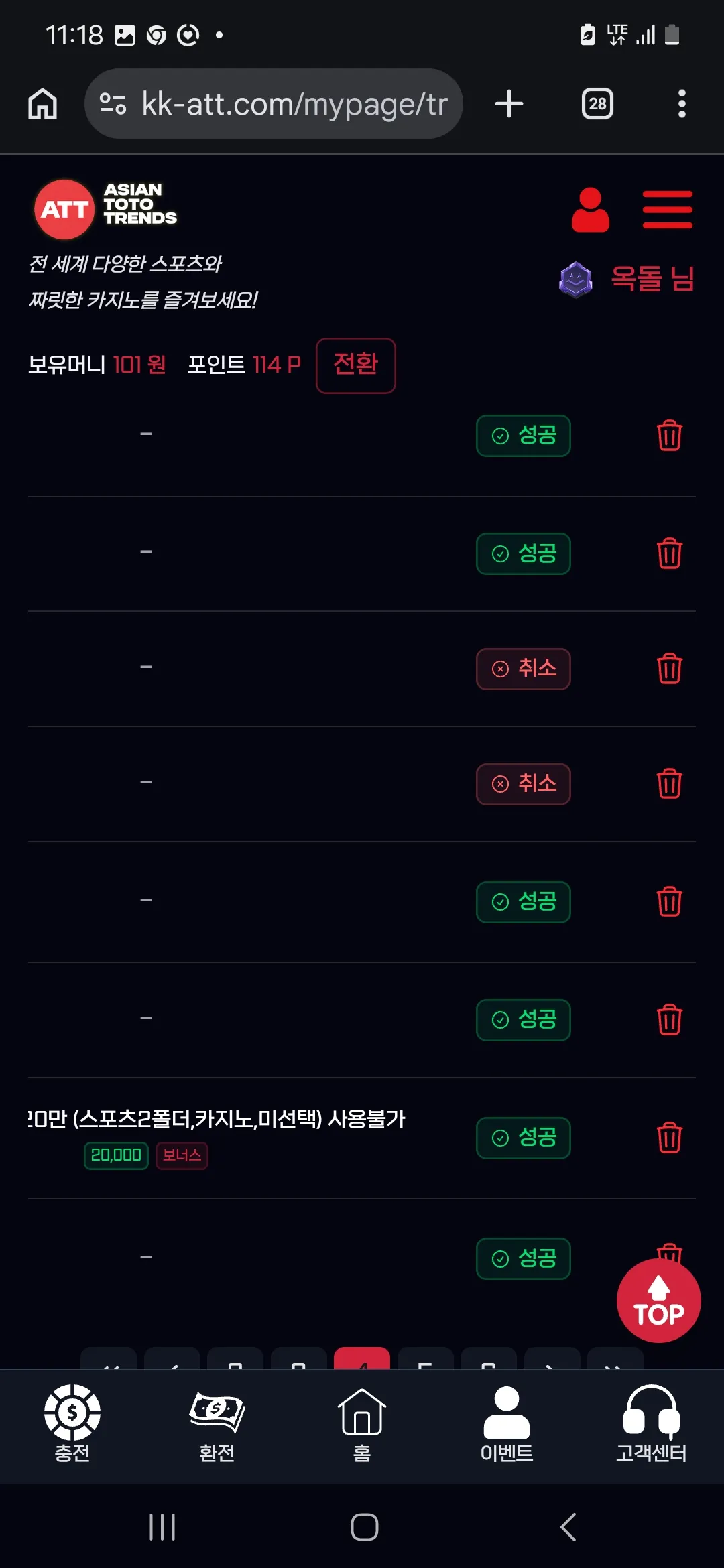Viewport: 724px width, 1568px height.
Task: Go back with system back button
Action: coord(568,1527)
